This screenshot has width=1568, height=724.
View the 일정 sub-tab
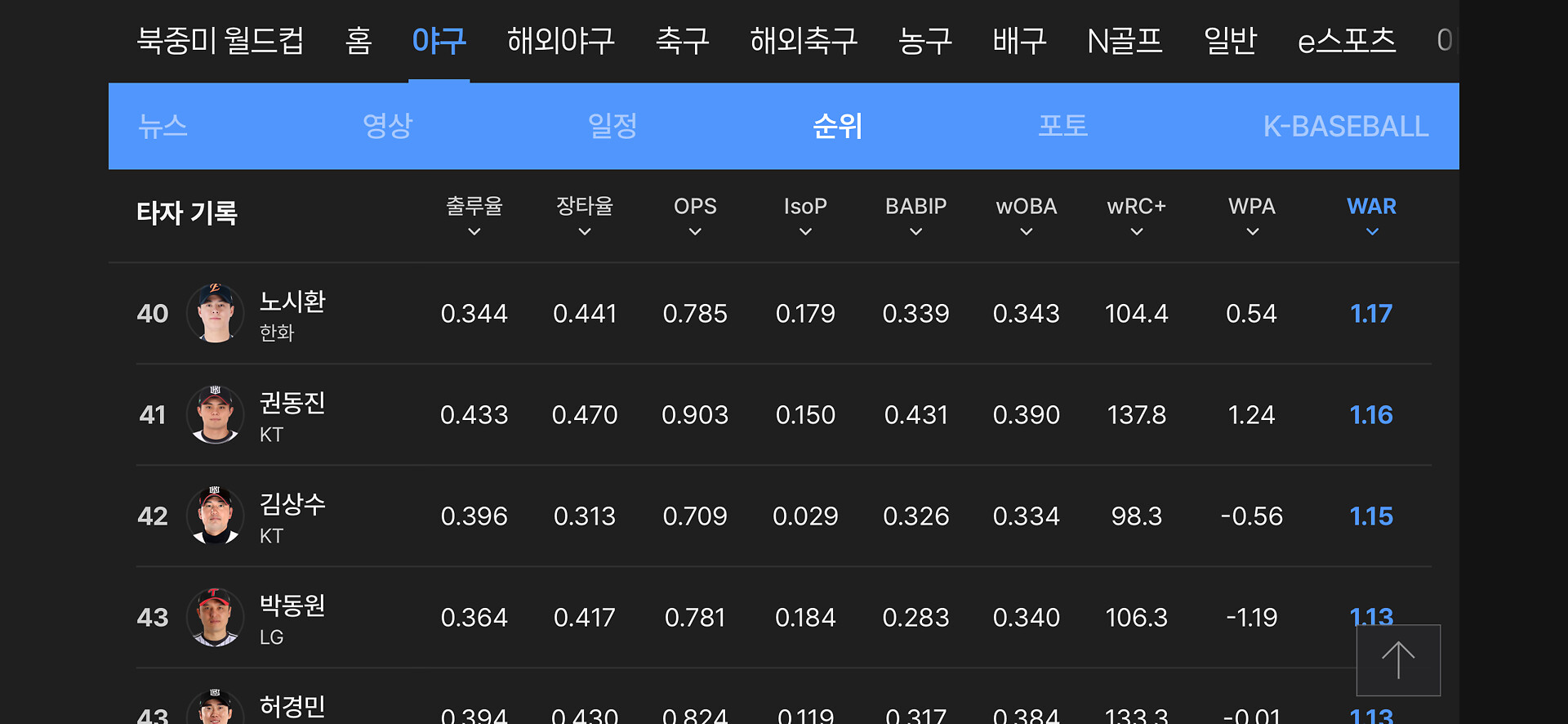pos(612,126)
